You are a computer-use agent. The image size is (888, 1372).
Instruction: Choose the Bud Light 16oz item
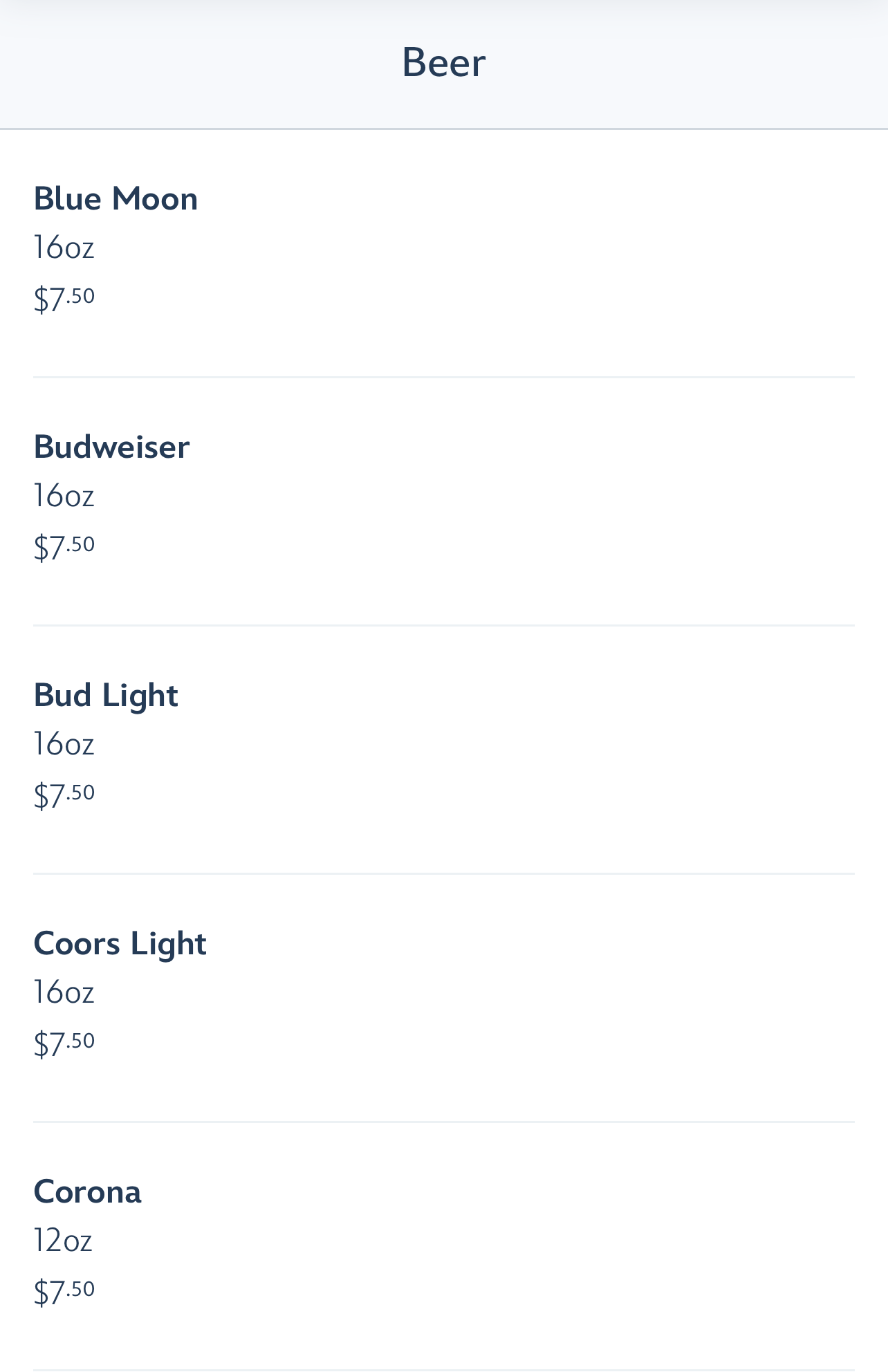(x=107, y=696)
